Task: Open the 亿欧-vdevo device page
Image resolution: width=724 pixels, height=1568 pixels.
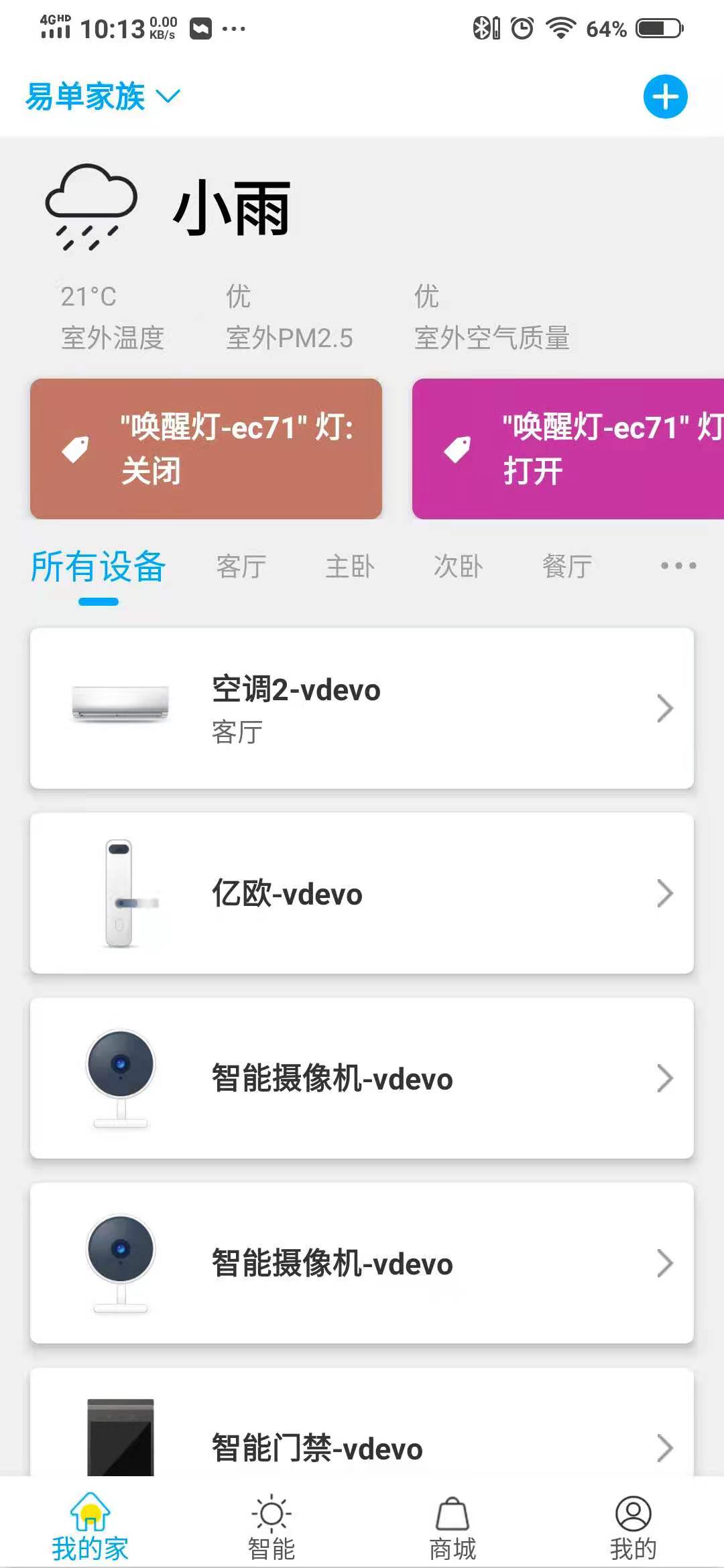Action: coord(362,895)
